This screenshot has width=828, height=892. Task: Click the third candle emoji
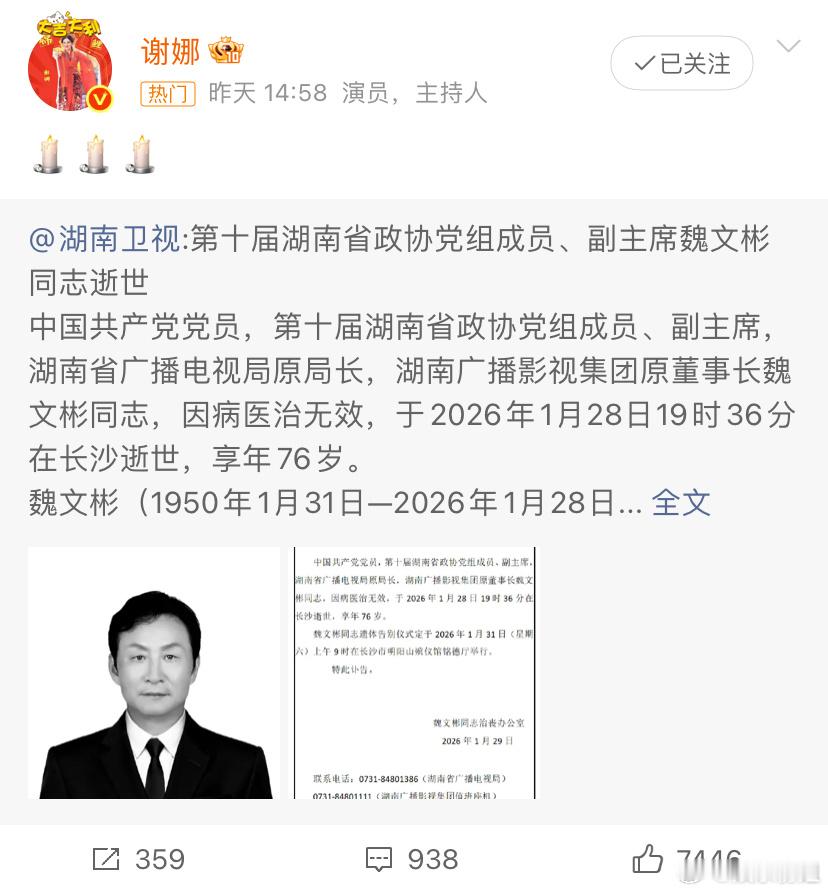tap(140, 152)
